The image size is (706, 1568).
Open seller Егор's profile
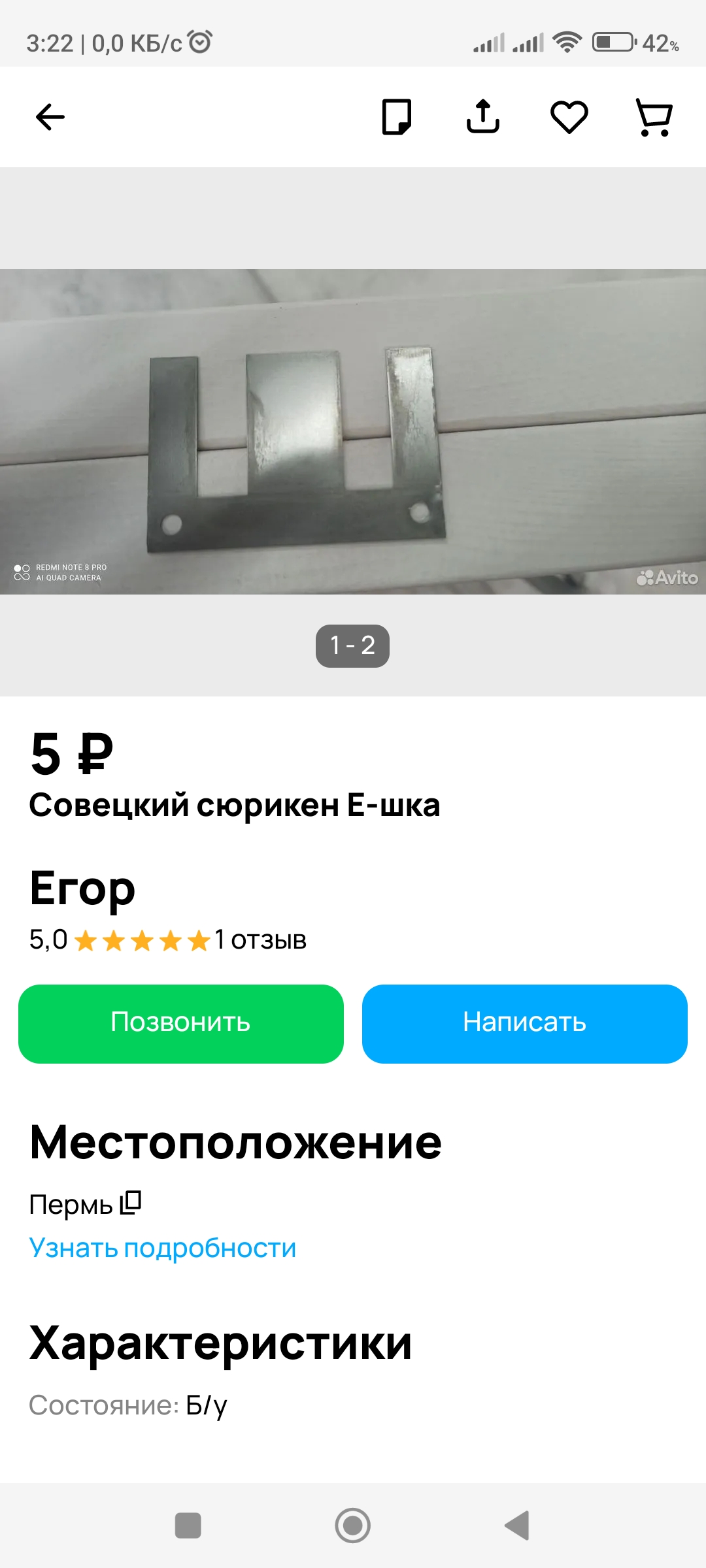click(x=82, y=889)
